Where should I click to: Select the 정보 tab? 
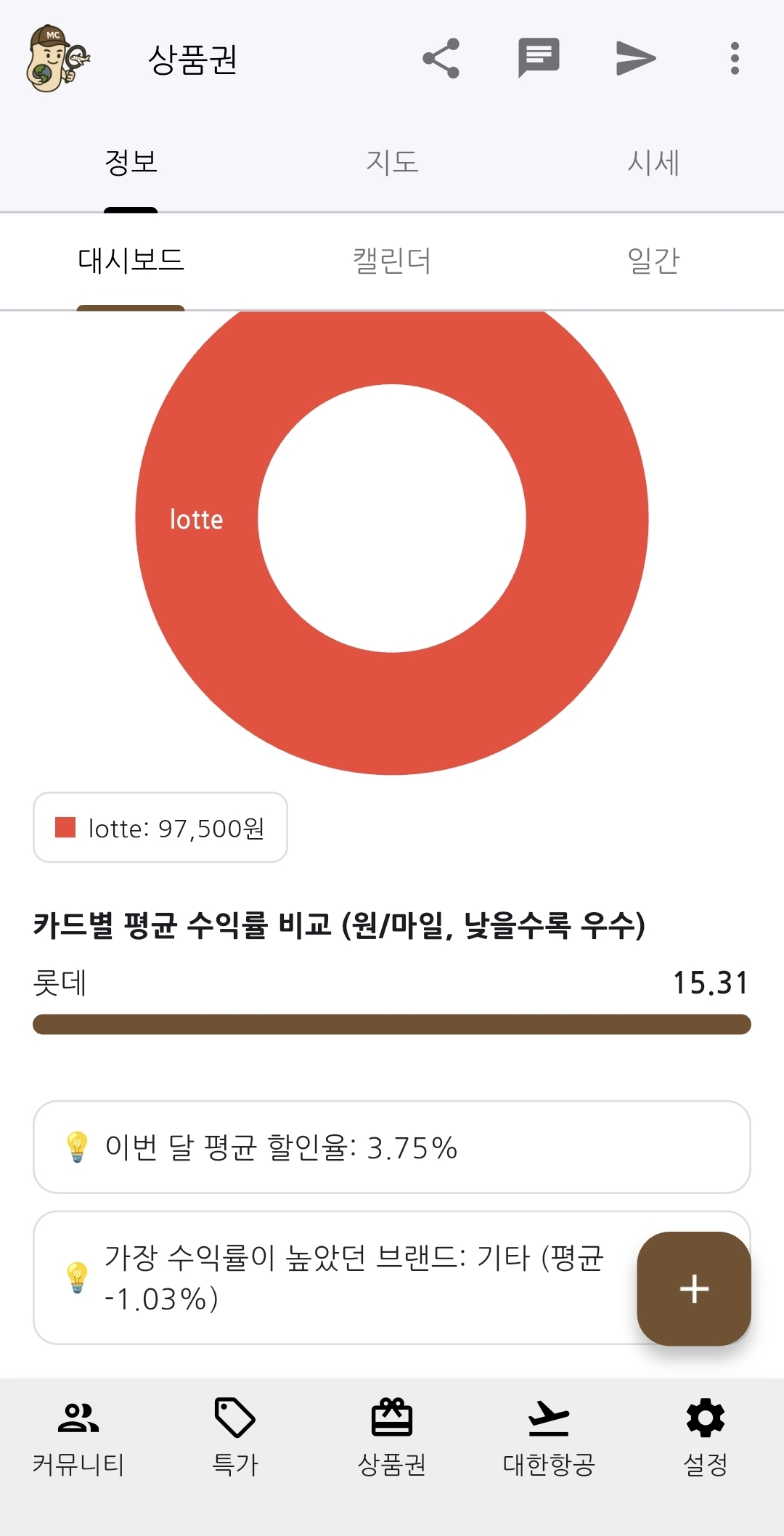pos(131,162)
